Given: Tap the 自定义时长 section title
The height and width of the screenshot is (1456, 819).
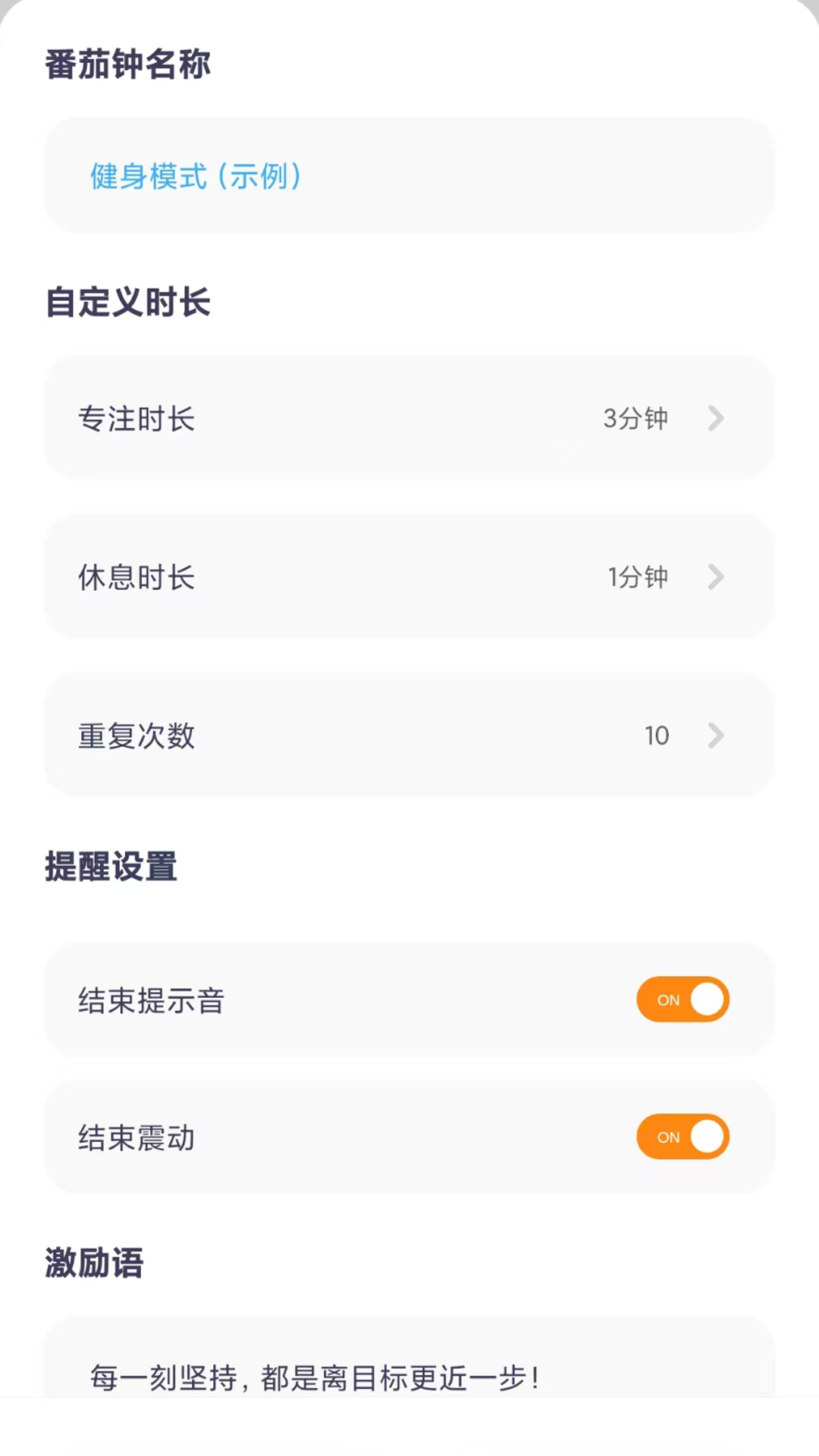Looking at the screenshot, I should [x=128, y=302].
